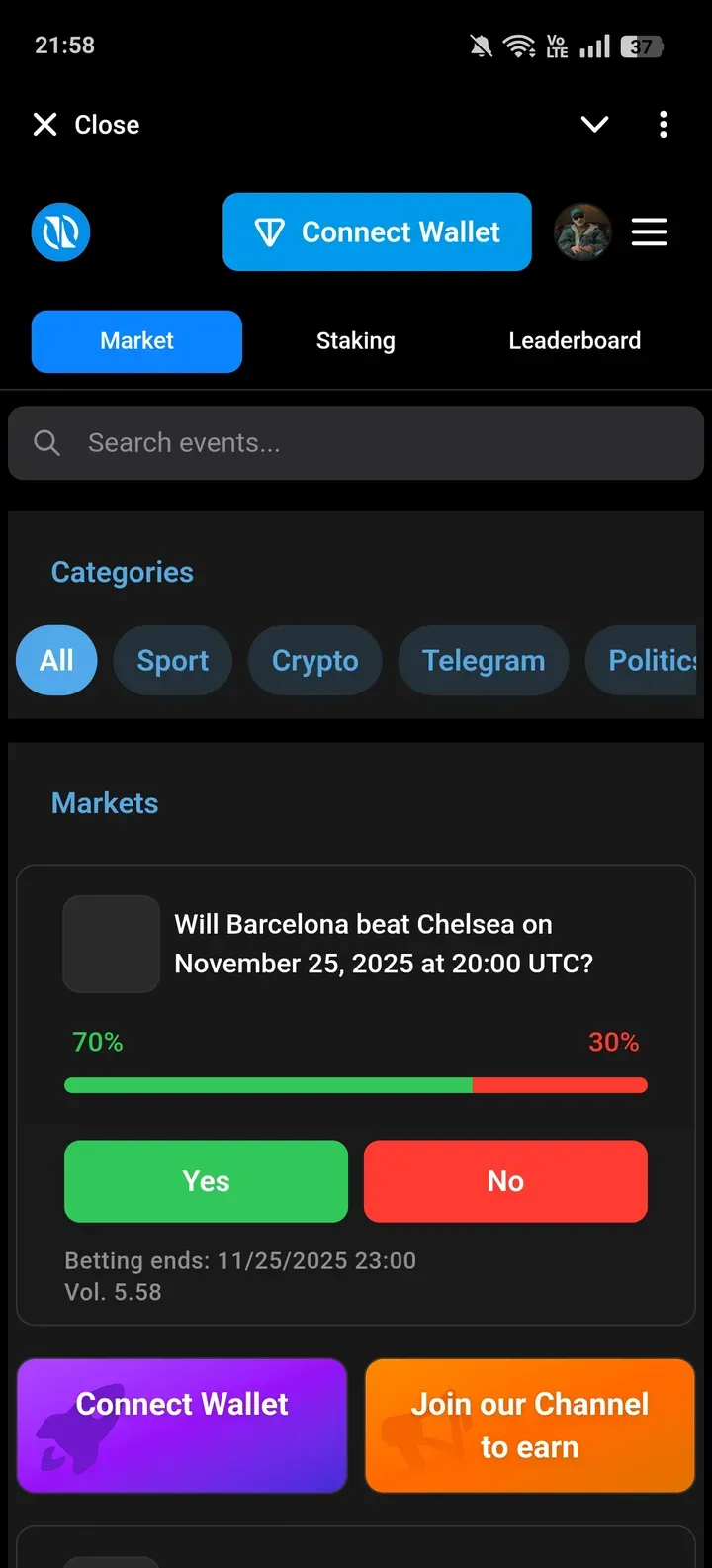Open the three-dot options menu
712x1568 pixels.
click(x=664, y=124)
